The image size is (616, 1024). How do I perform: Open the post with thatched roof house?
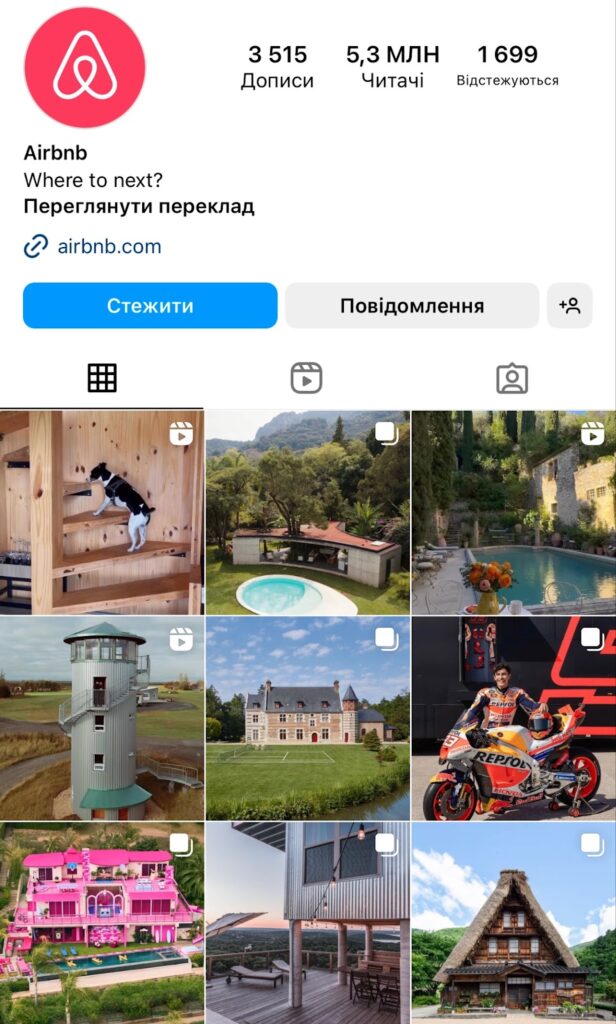(514, 923)
